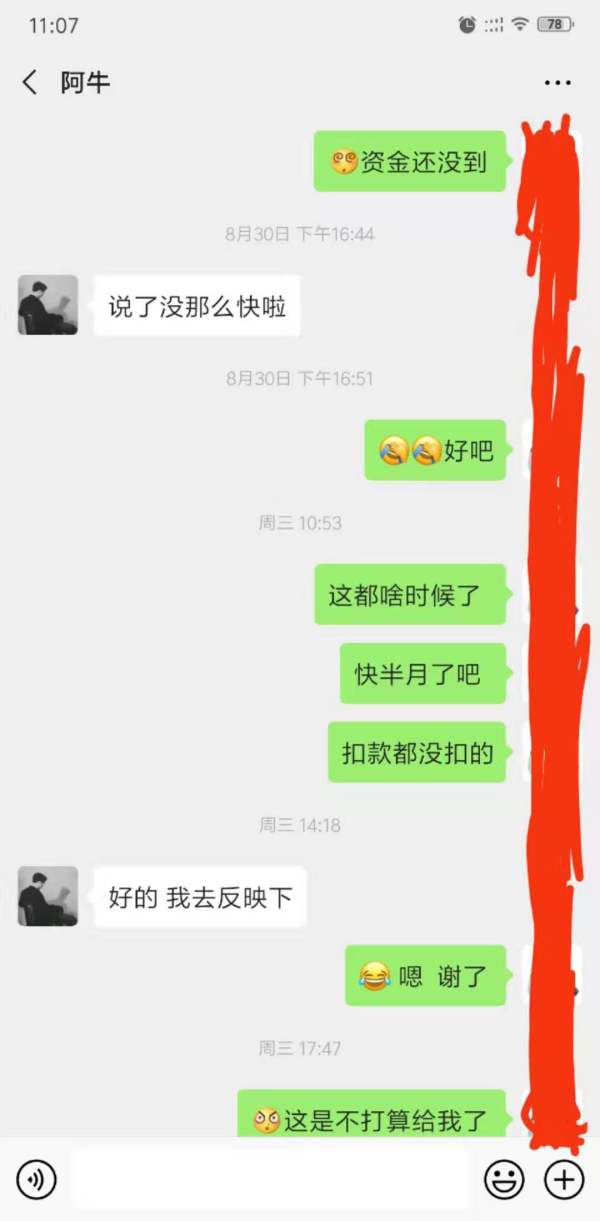Open the emoji sticker panel
Screen dimensions: 600x1221
pos(504,1180)
